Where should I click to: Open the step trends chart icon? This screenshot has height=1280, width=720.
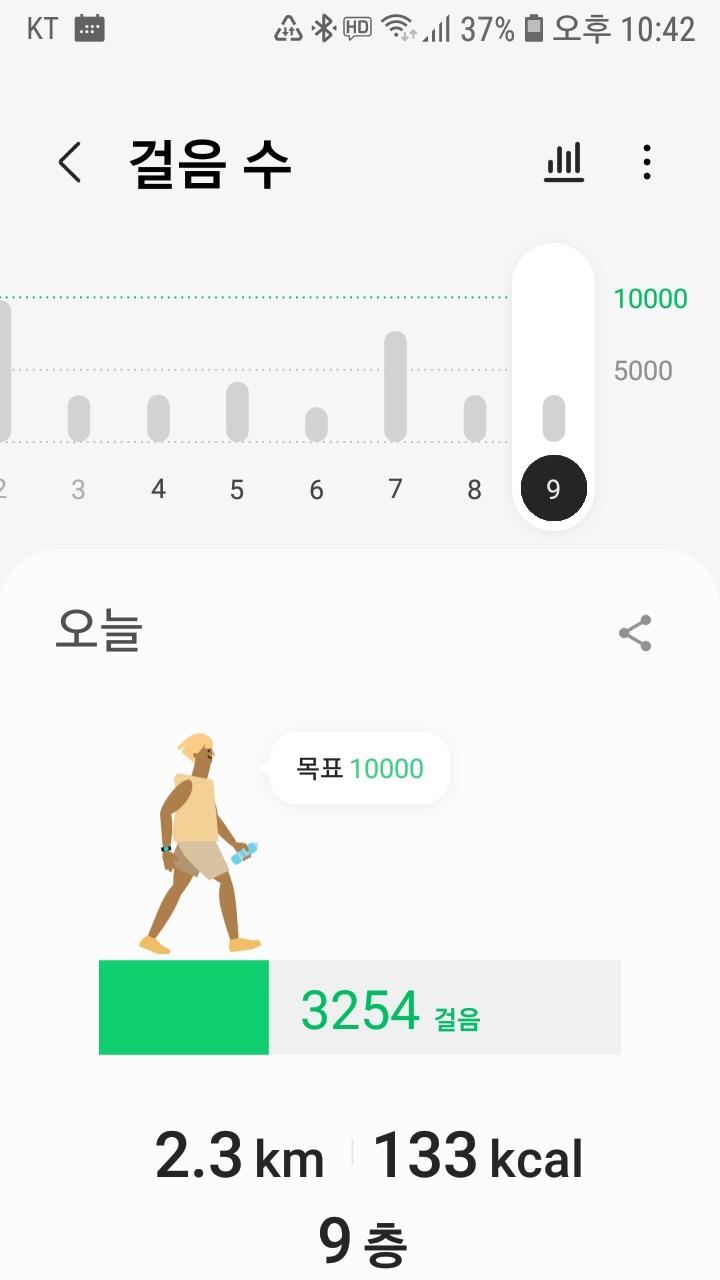point(564,162)
